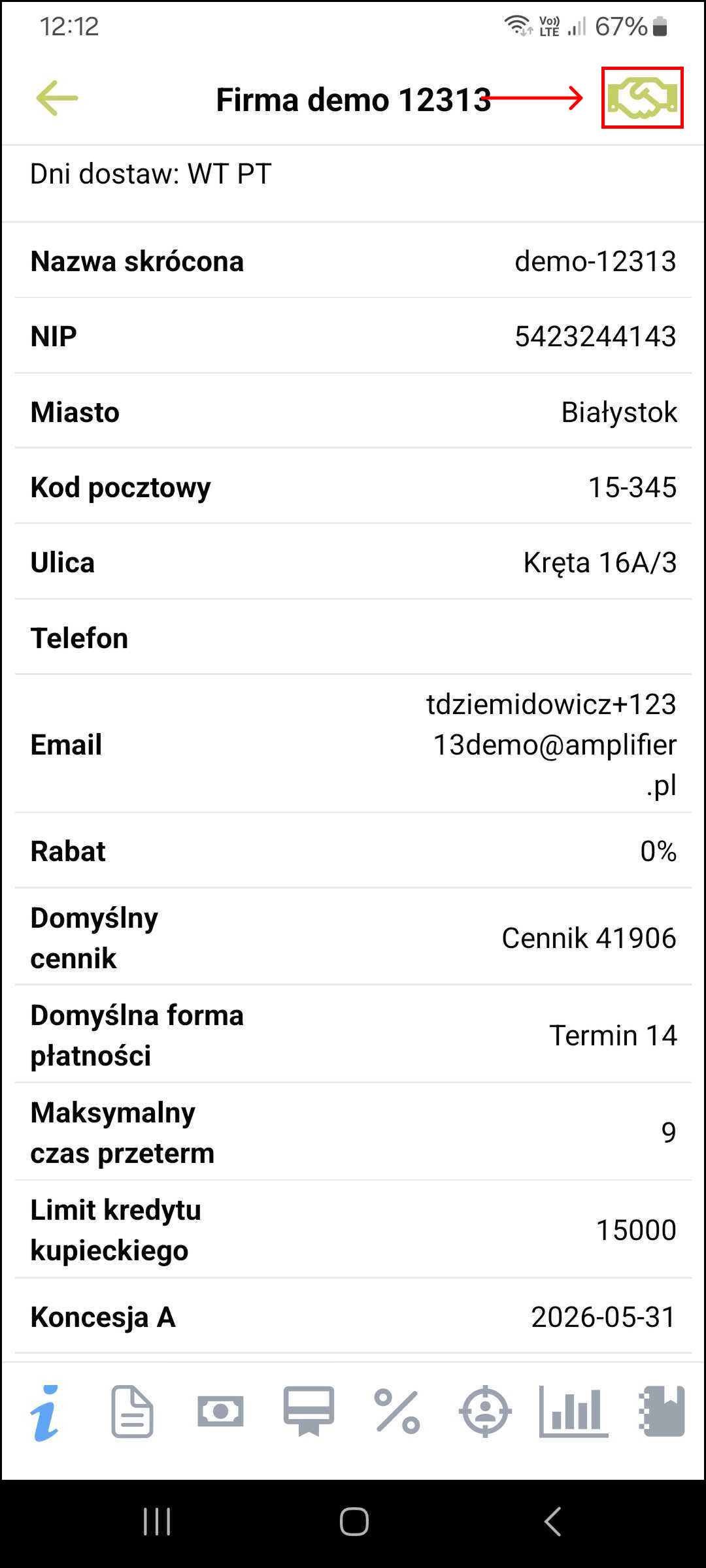
Task: Switch to the info tab
Action: pos(45,1413)
